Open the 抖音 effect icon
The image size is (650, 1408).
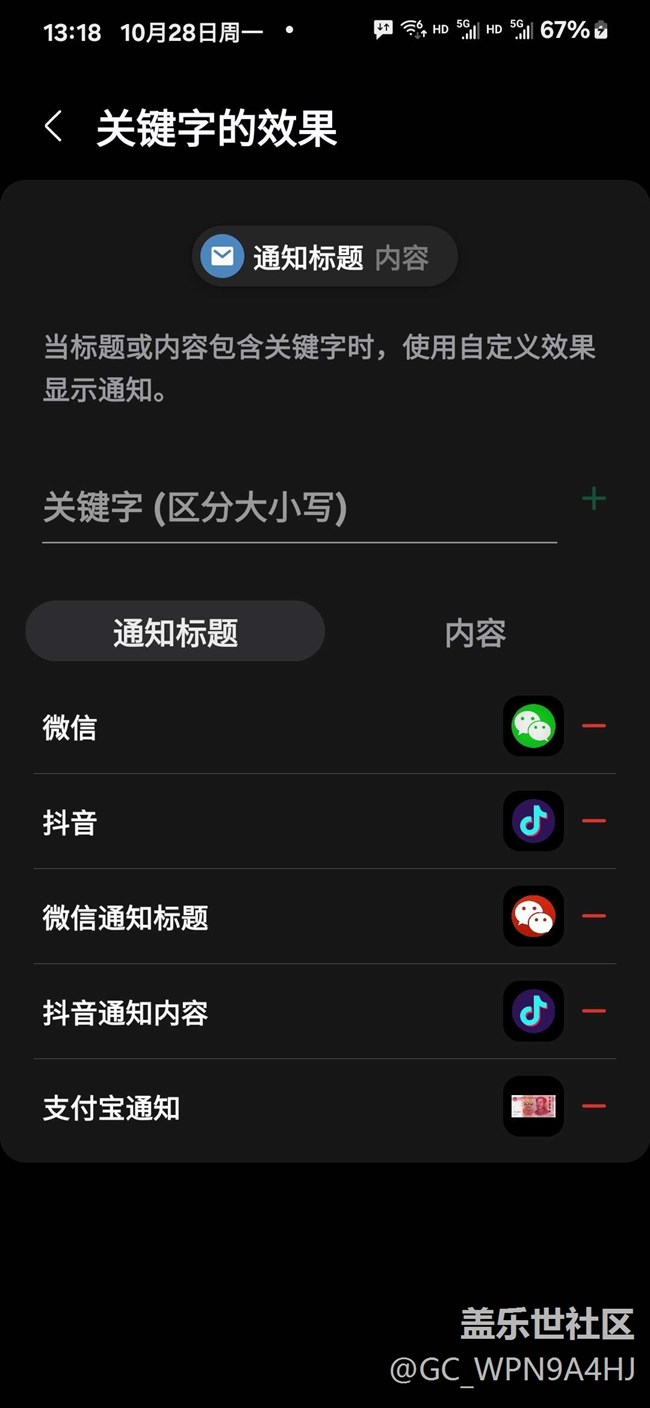(533, 821)
